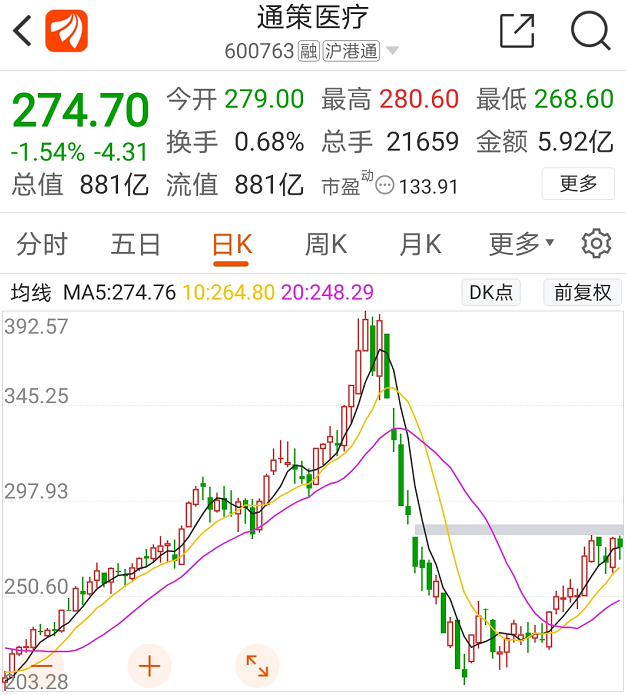
Task: Zoom out the chart with minus button
Action: tap(42, 665)
